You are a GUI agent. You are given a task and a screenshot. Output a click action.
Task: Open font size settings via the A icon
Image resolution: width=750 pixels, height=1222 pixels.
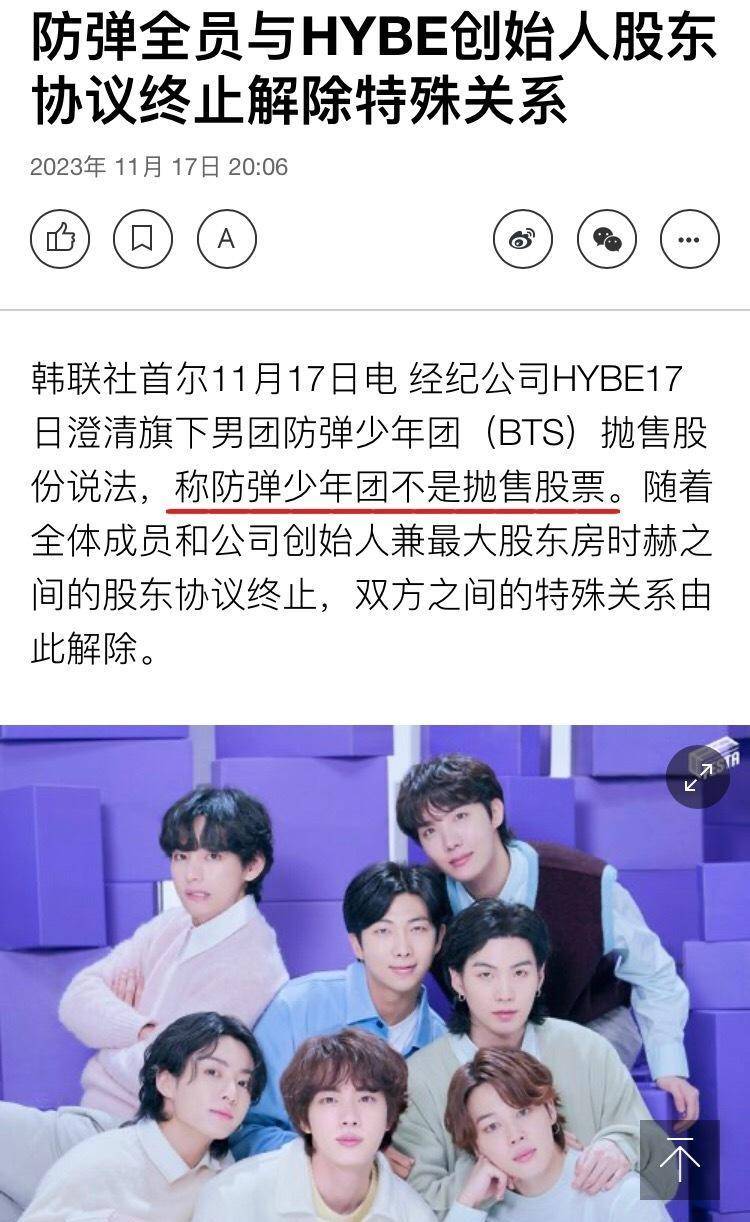point(225,239)
